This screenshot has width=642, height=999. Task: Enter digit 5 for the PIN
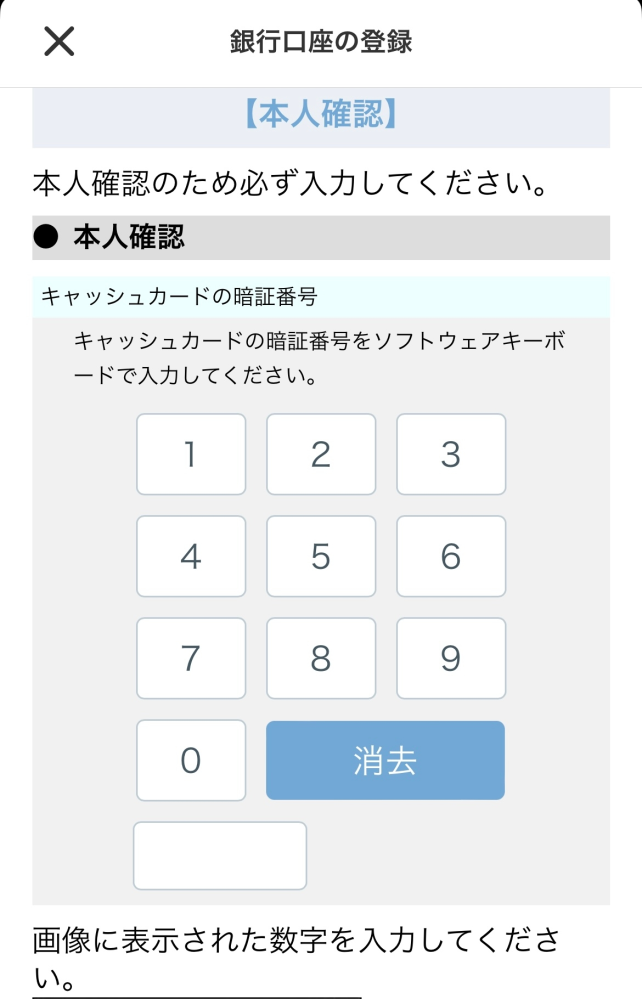[321, 557]
